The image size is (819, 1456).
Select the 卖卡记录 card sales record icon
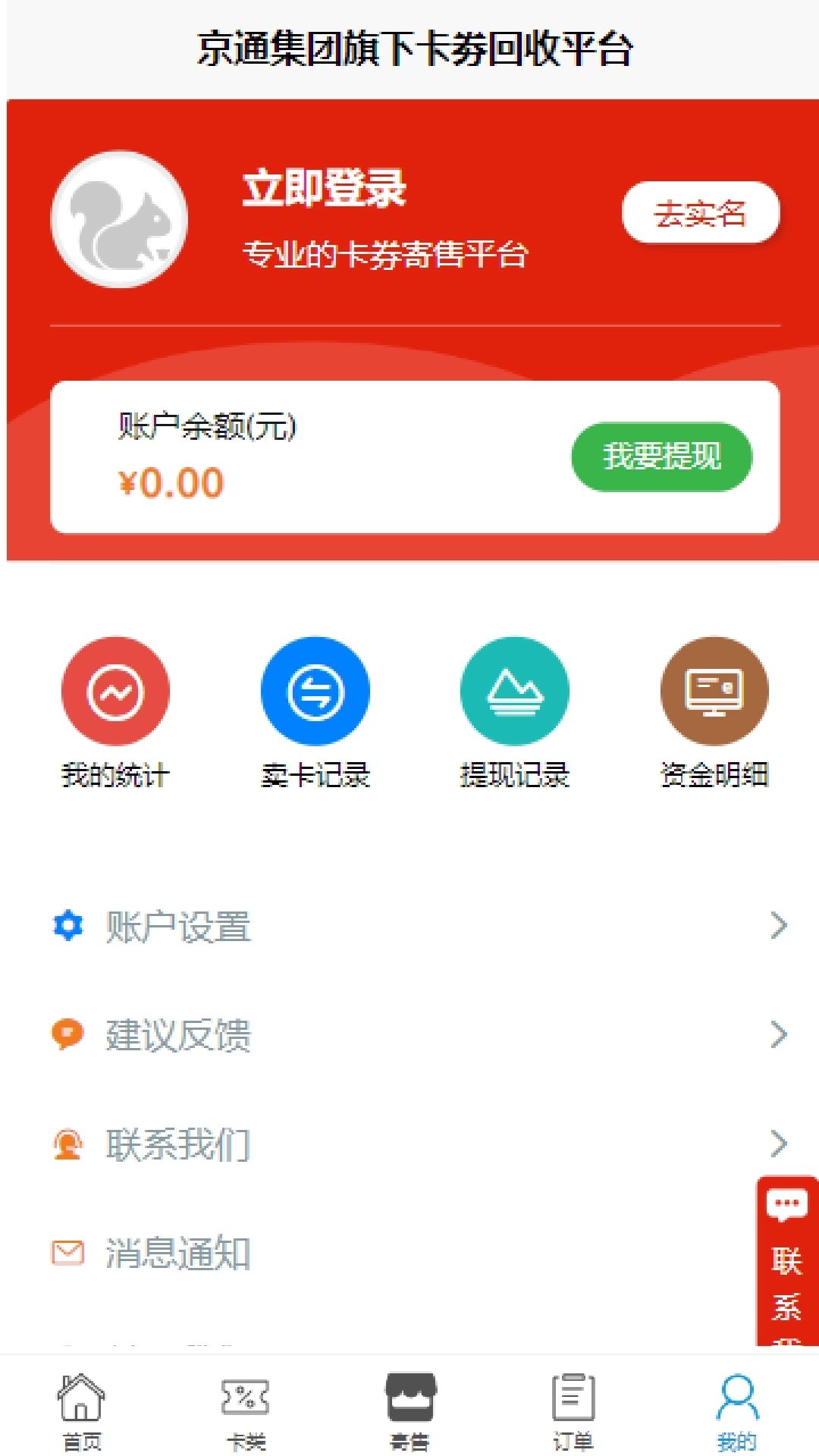tap(315, 690)
